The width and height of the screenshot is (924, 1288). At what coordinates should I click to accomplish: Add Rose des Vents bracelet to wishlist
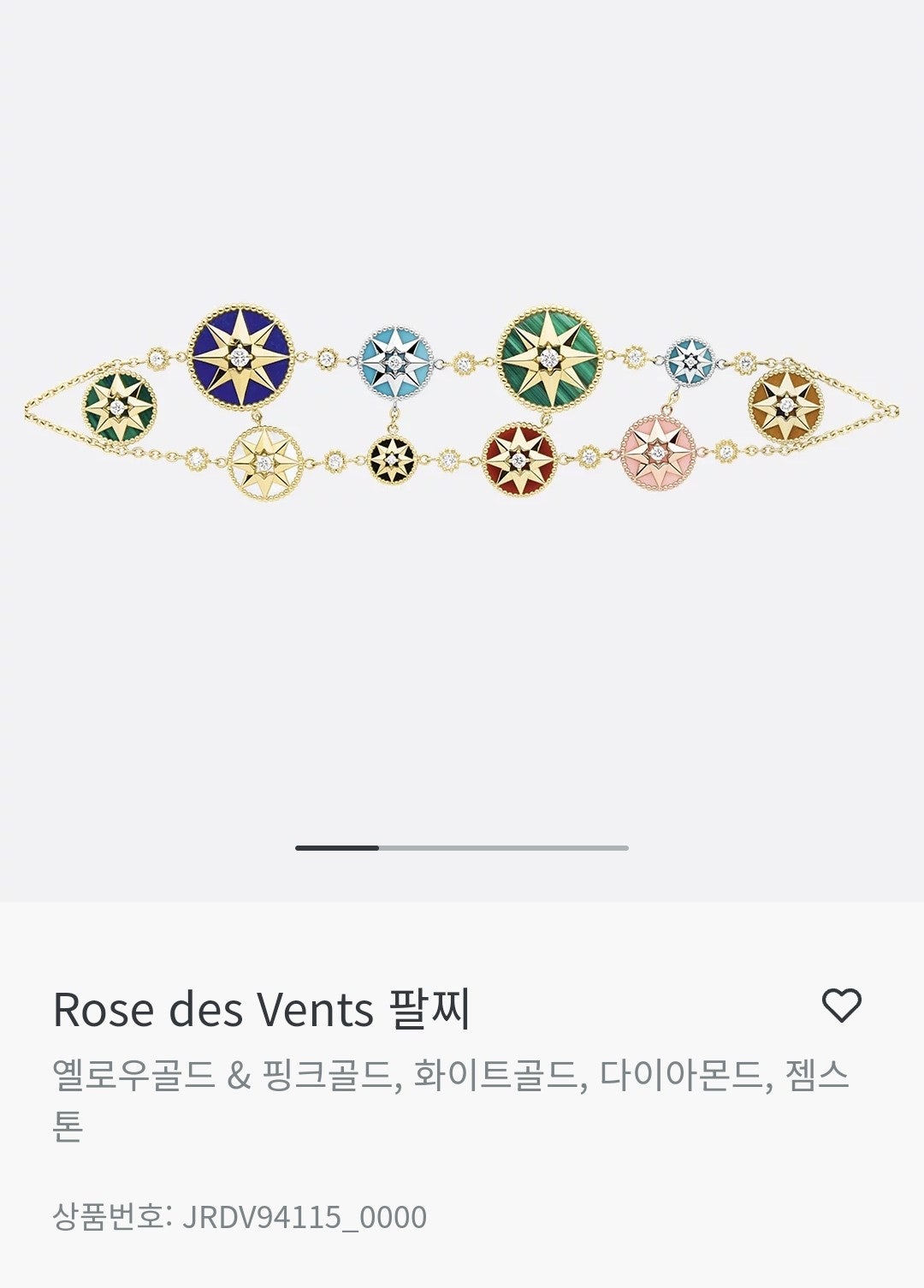(x=841, y=1005)
